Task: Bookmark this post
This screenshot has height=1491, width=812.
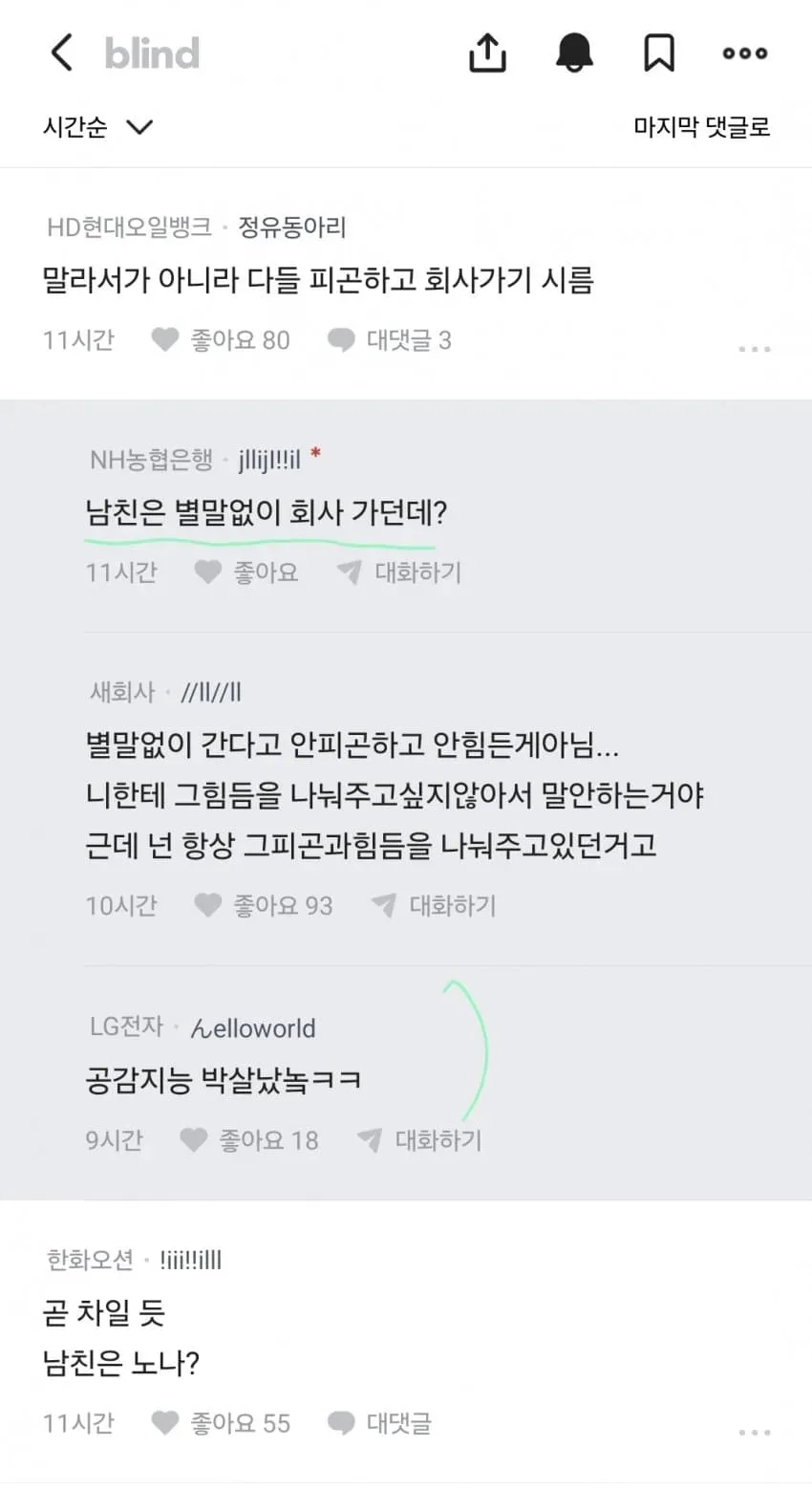Action: pyautogui.click(x=659, y=53)
